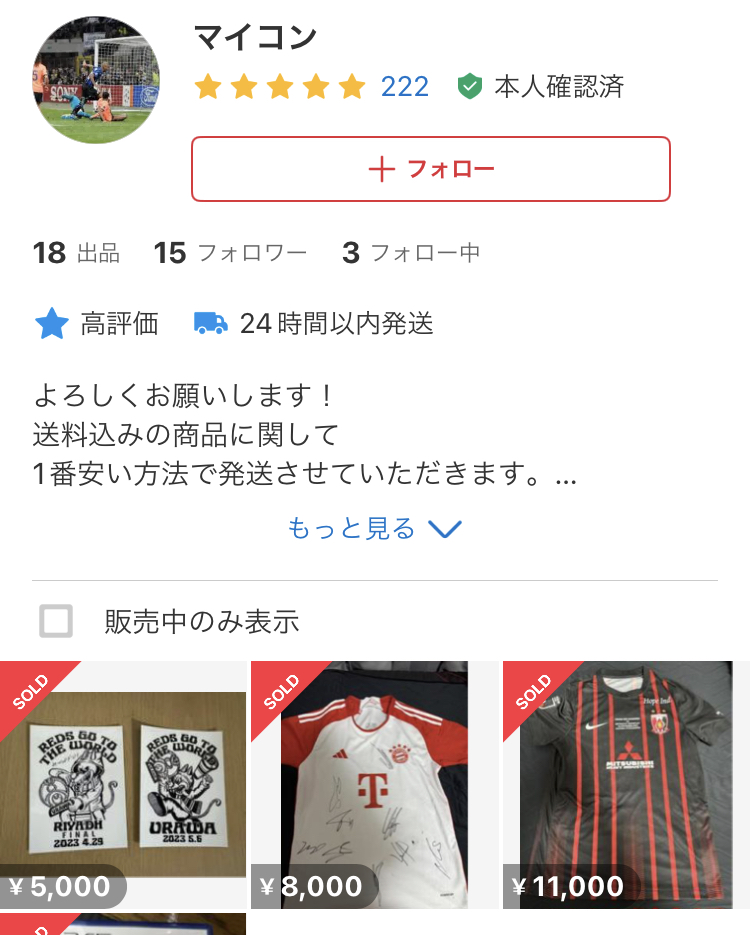This screenshot has height=935, width=750.
Task: Open the ¥11,000 black striped jersey listing
Action: click(x=618, y=785)
